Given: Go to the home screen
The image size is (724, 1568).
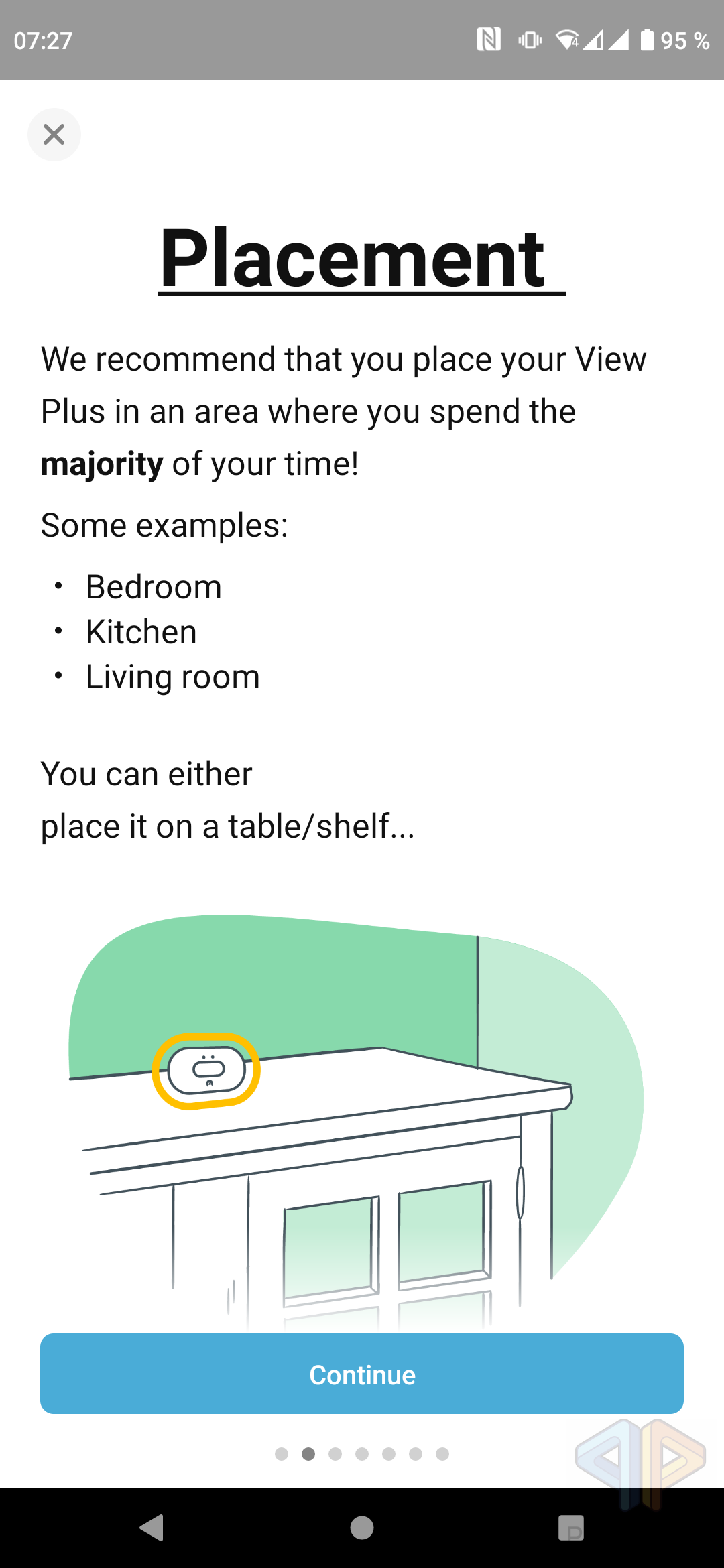Looking at the screenshot, I should coord(362,1528).
